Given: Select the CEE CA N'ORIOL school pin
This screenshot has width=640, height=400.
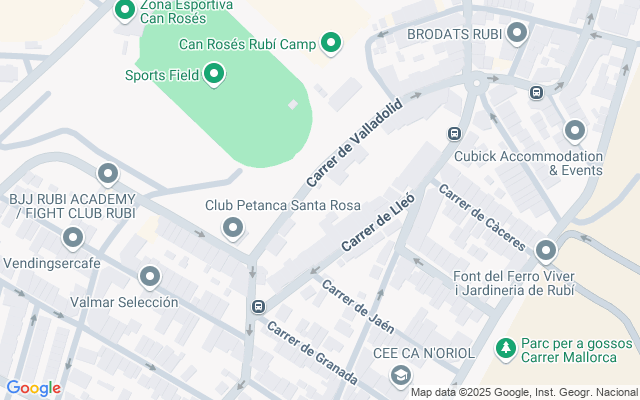Looking at the screenshot, I should pos(401,376).
